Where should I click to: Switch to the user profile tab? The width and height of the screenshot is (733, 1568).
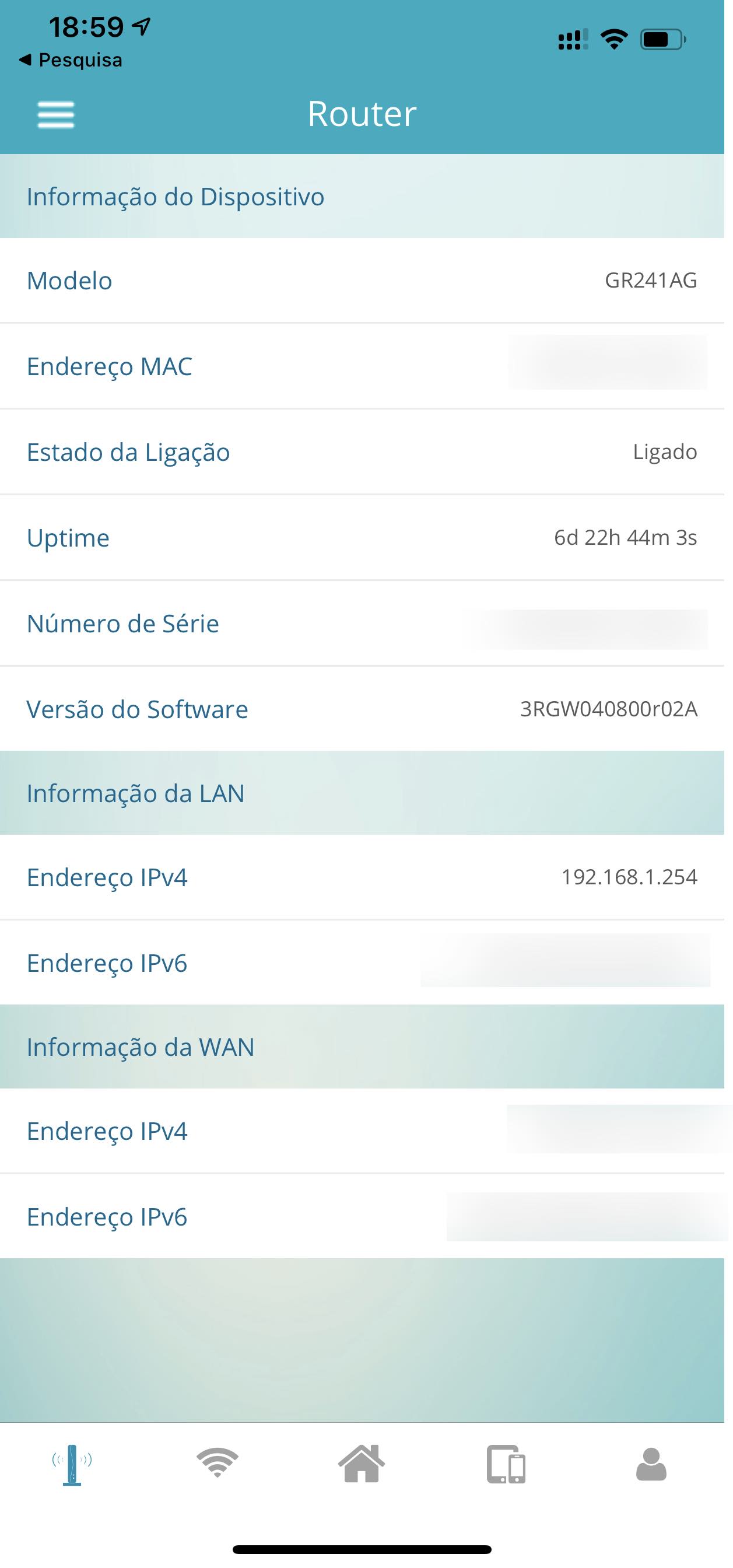tap(651, 1464)
